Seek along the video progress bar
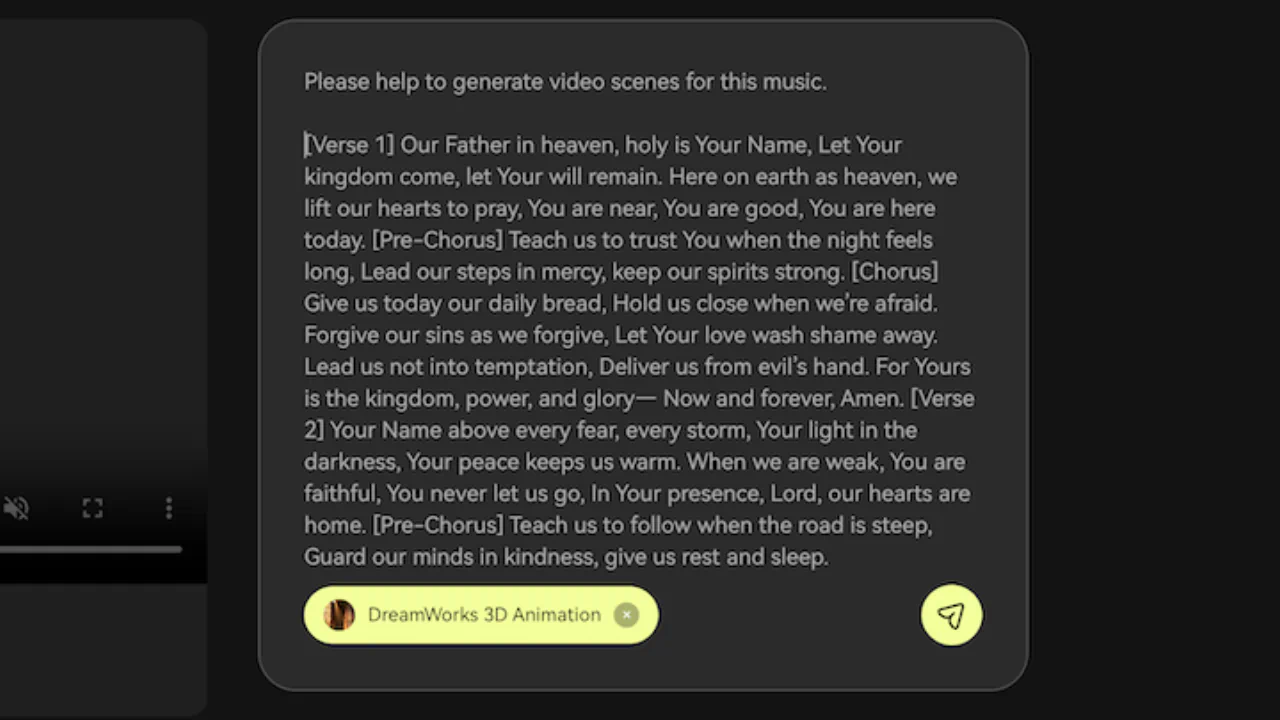Image resolution: width=1280 pixels, height=720 pixels. pos(90,549)
